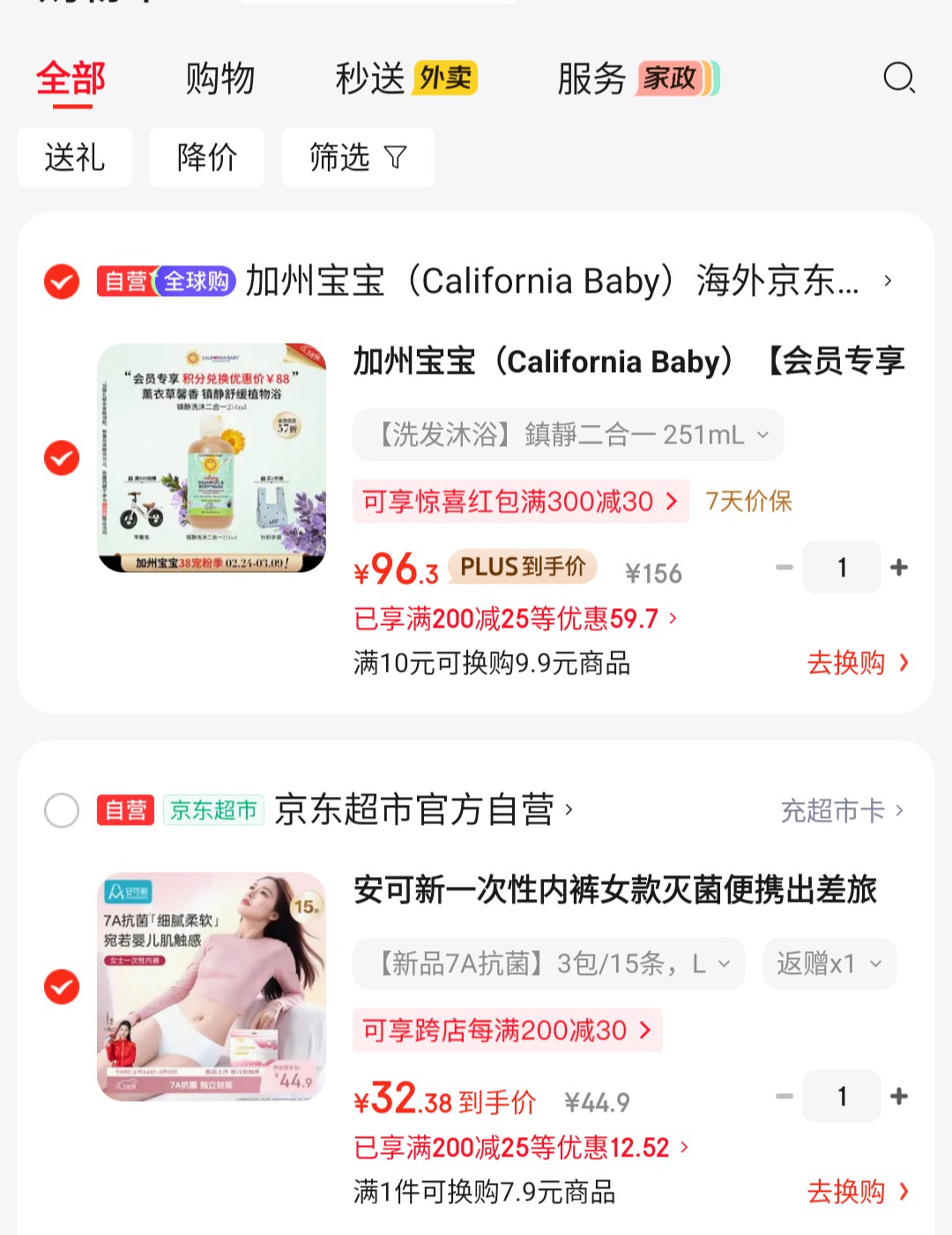952x1235 pixels.
Task: Open the 筛选 filter options
Action: tap(358, 157)
